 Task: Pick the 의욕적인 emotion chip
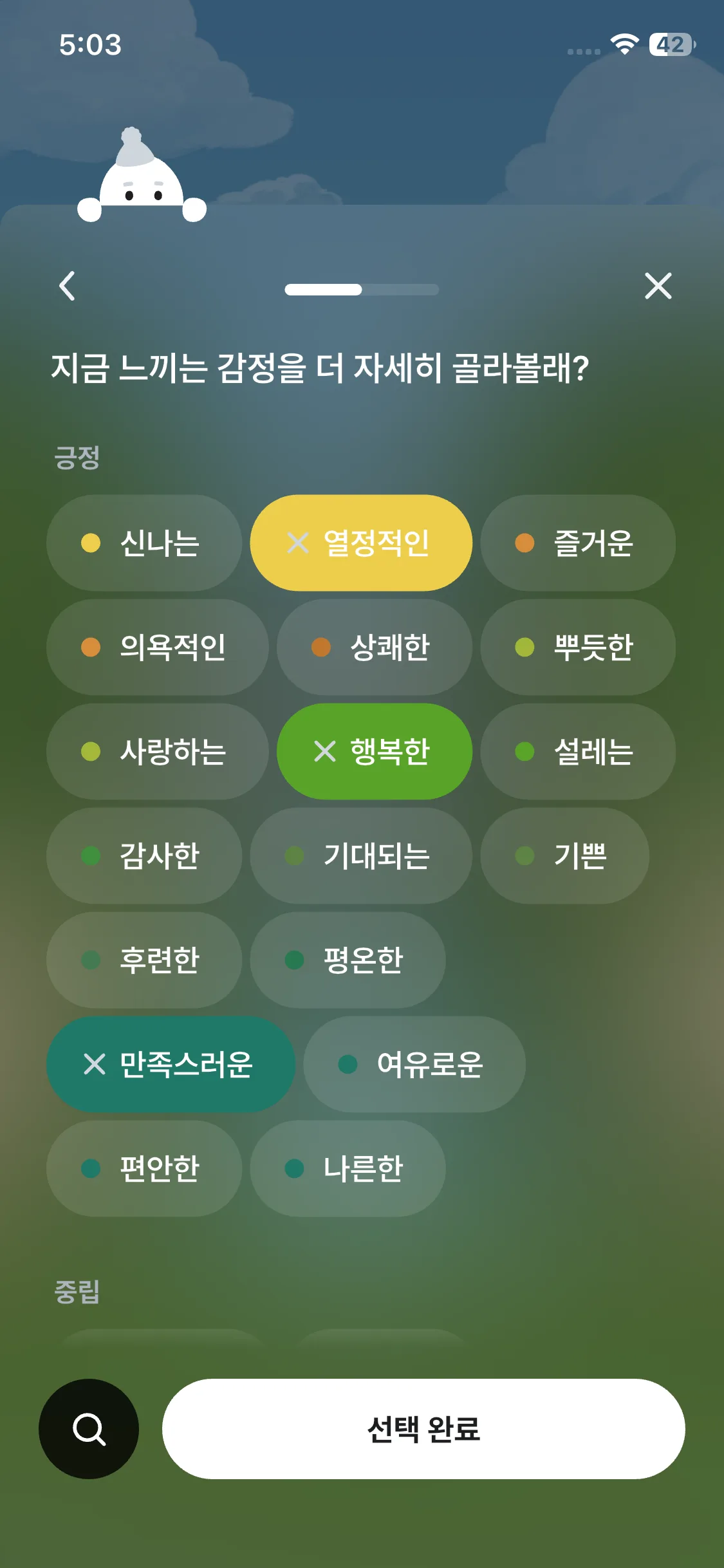pos(157,647)
